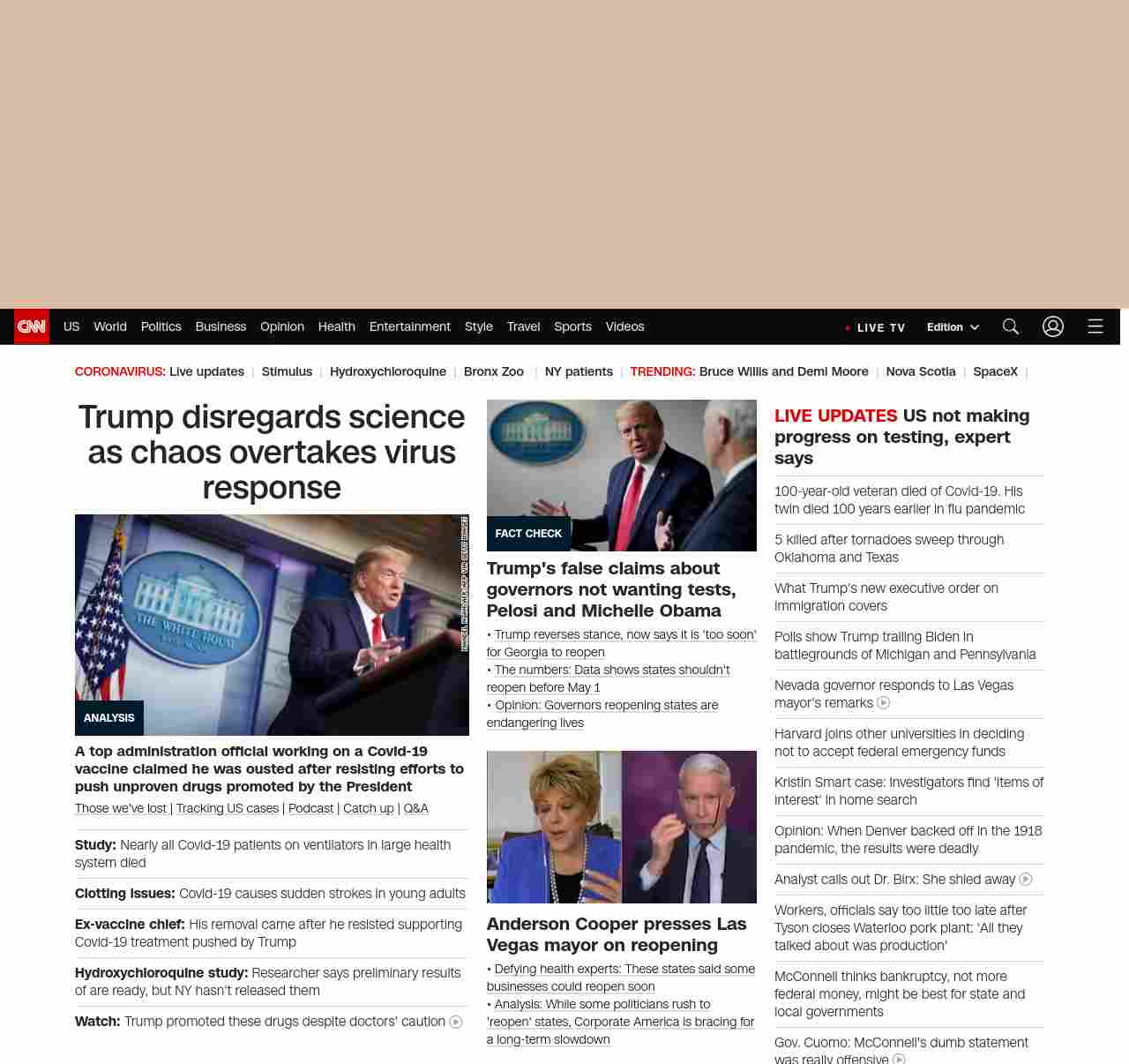Open Kristin Smart case article
Viewport: 1129px width, 1064px height.
click(908, 791)
